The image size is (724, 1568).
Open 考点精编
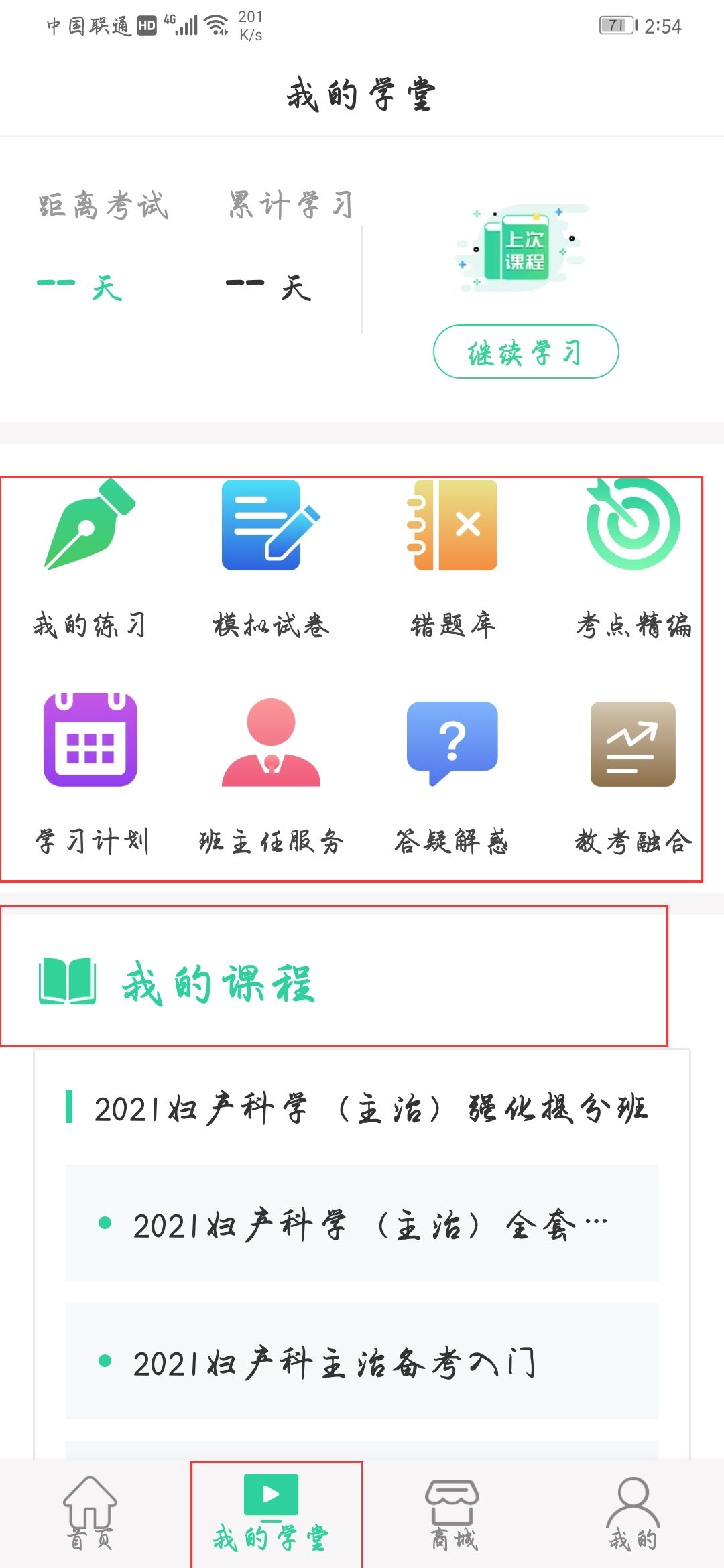tap(633, 556)
